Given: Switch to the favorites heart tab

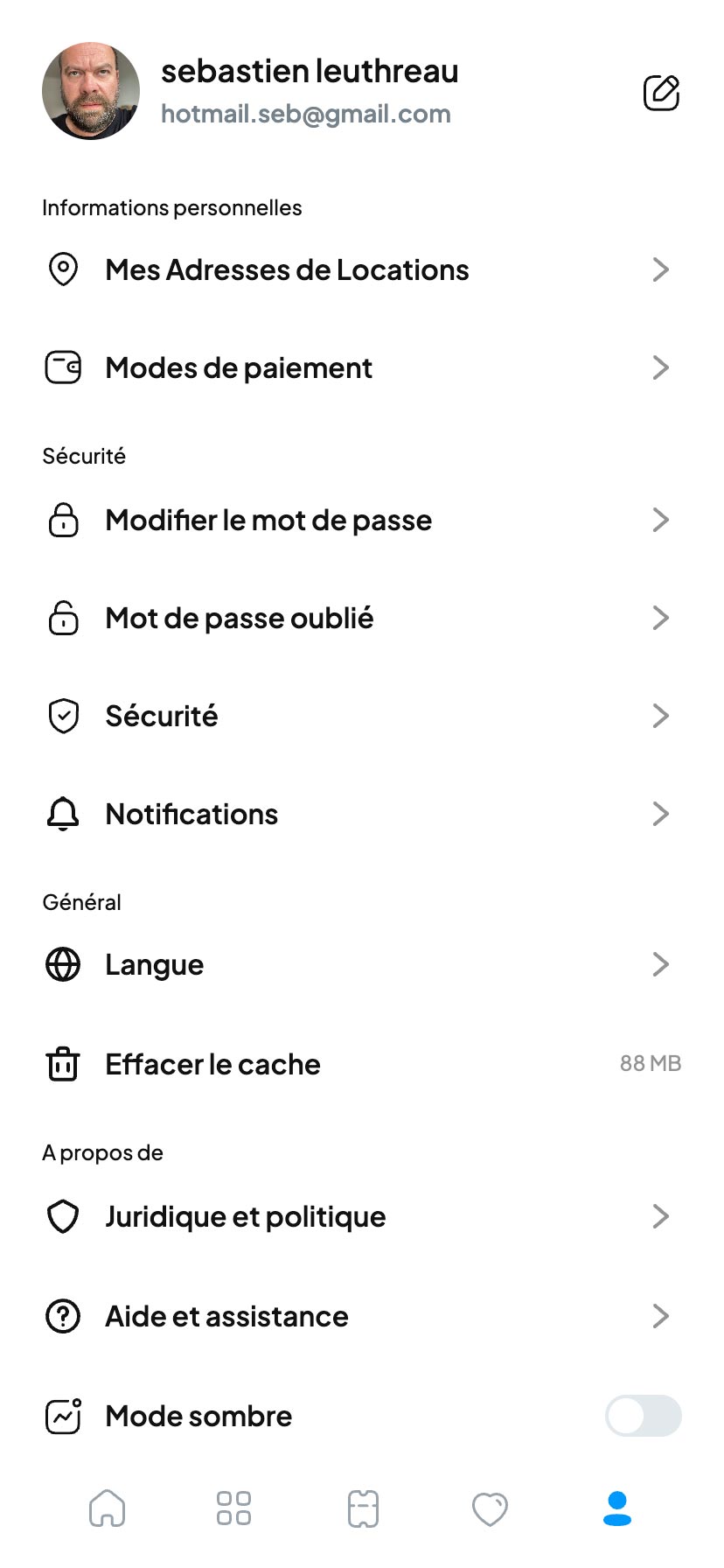Looking at the screenshot, I should (490, 1509).
